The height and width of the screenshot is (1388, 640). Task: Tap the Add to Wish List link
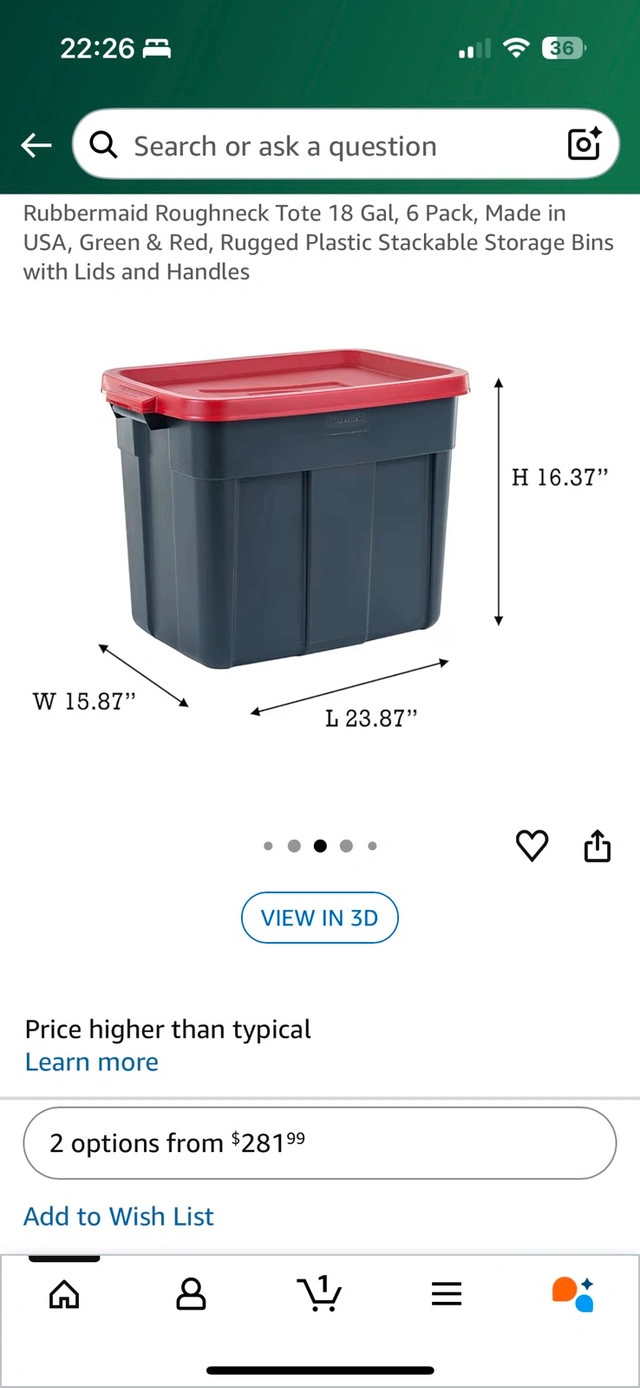click(119, 1216)
